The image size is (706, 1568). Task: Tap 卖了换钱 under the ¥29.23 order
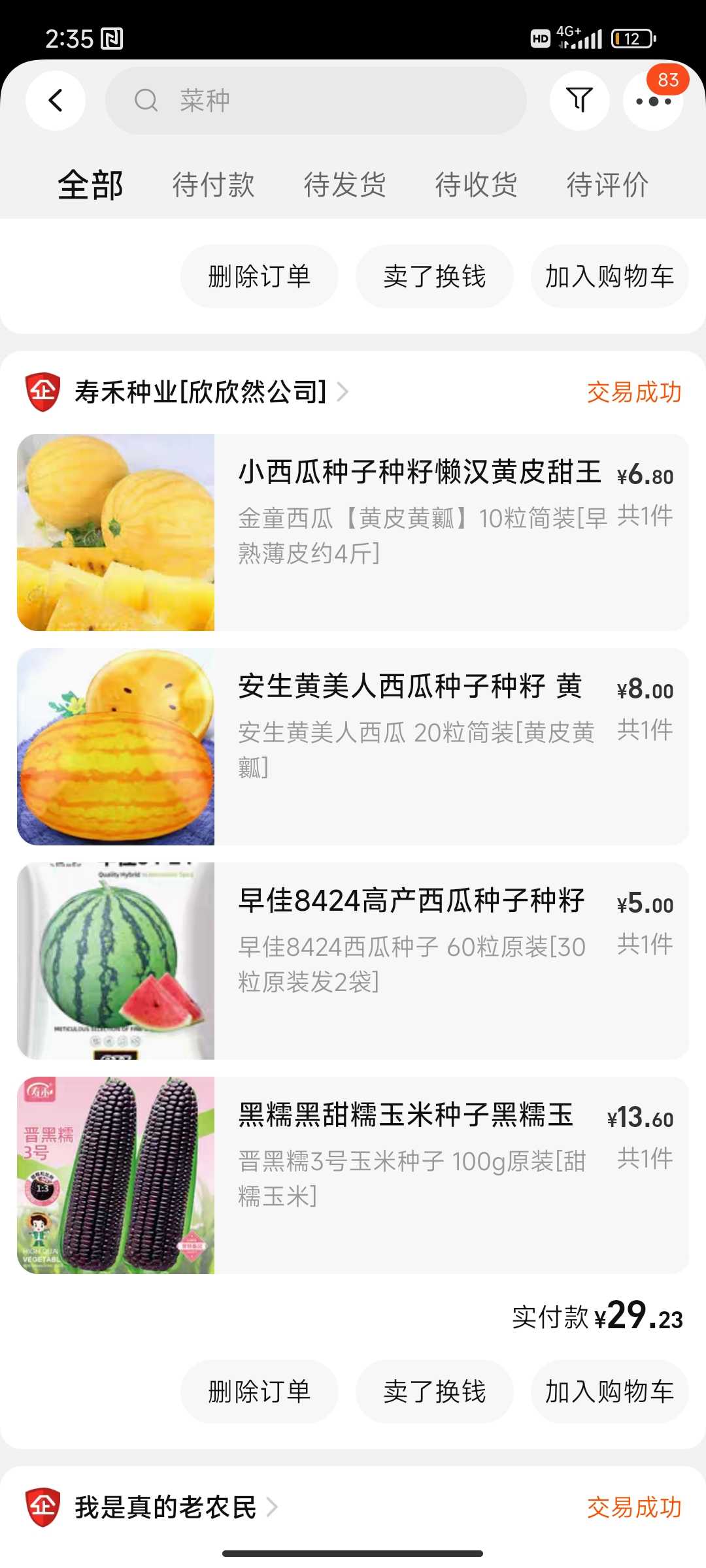tap(435, 1392)
